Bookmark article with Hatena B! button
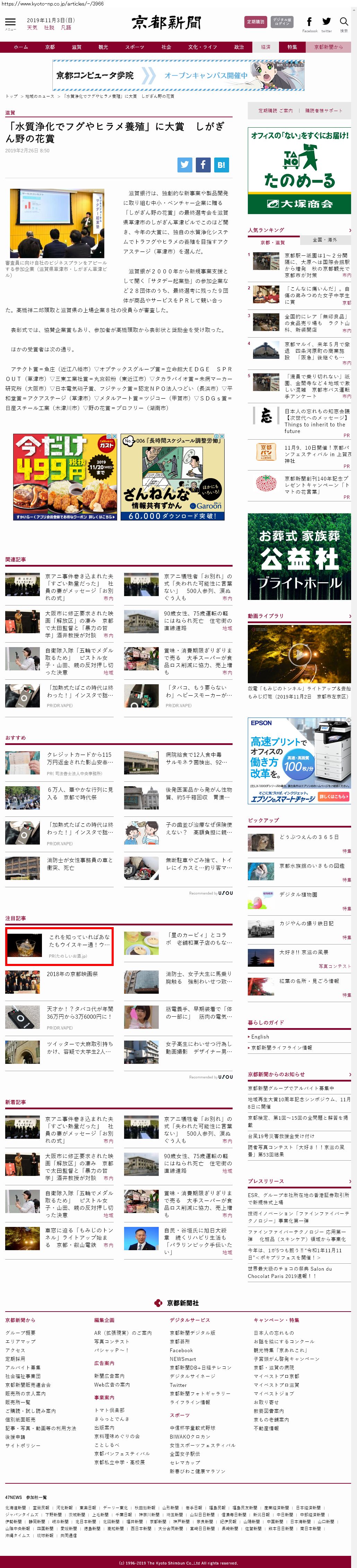The height and width of the screenshot is (1568, 357). [221, 164]
